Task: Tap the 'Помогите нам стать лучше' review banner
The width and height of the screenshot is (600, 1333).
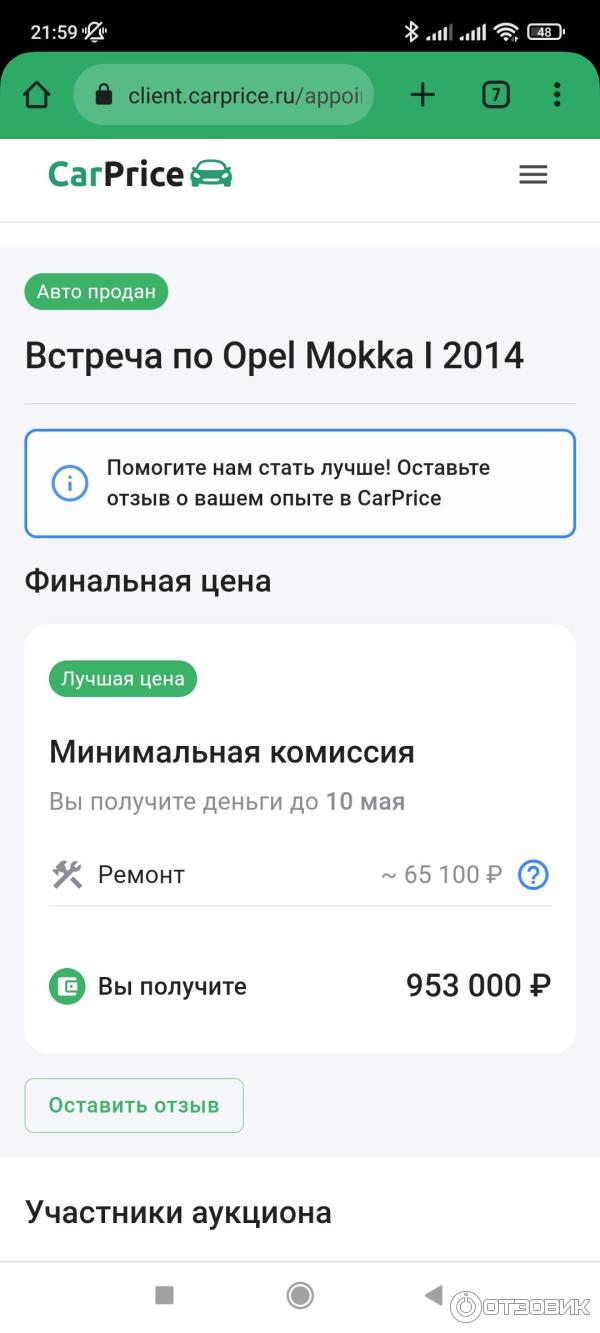Action: point(300,483)
